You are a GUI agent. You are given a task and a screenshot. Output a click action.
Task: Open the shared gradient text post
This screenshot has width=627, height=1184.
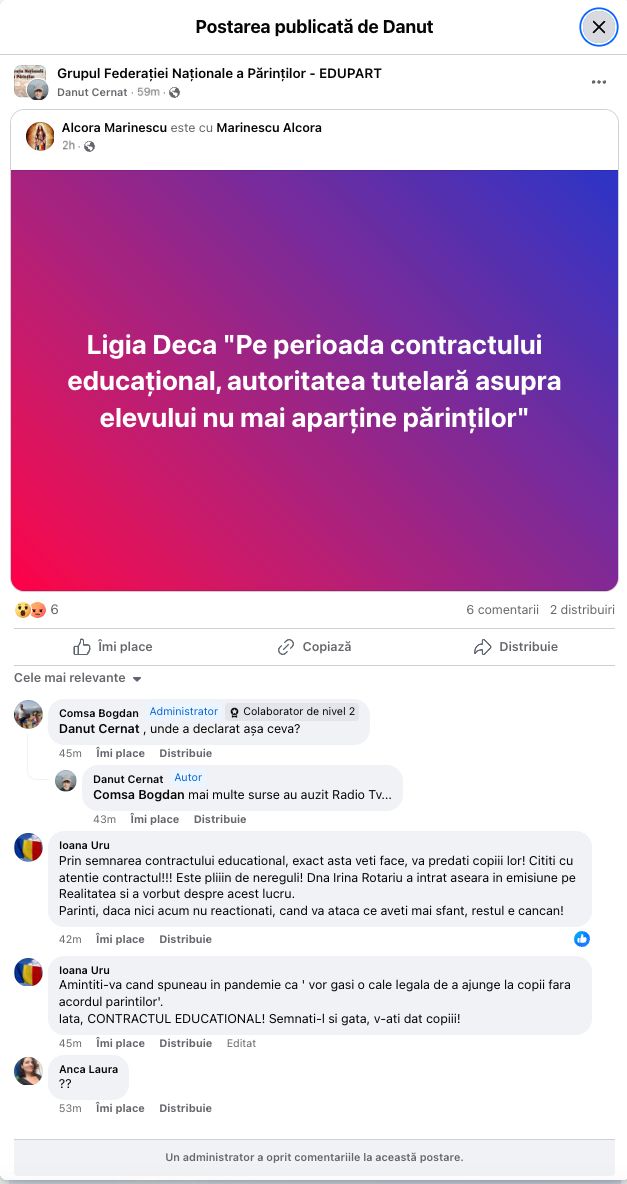314,380
